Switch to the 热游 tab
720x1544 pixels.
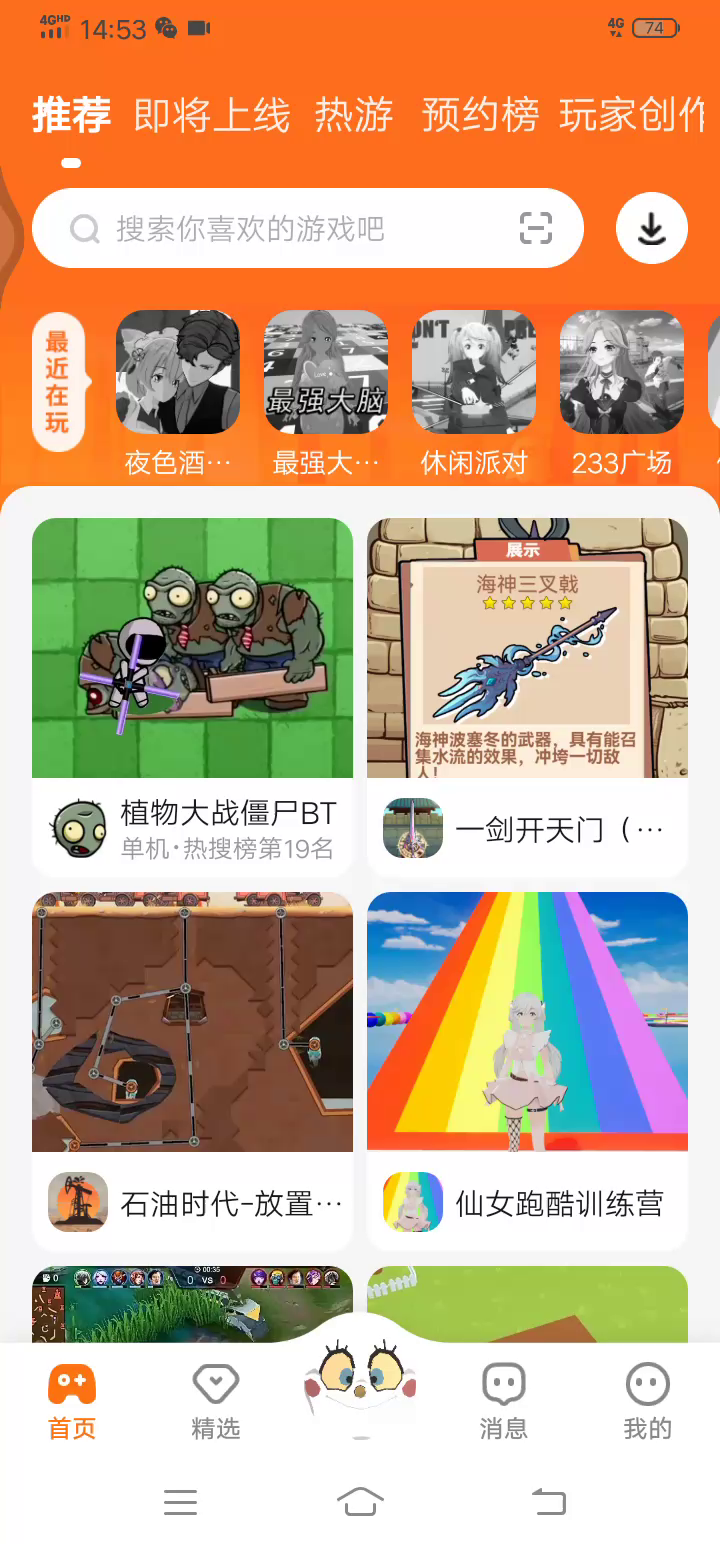(x=354, y=116)
